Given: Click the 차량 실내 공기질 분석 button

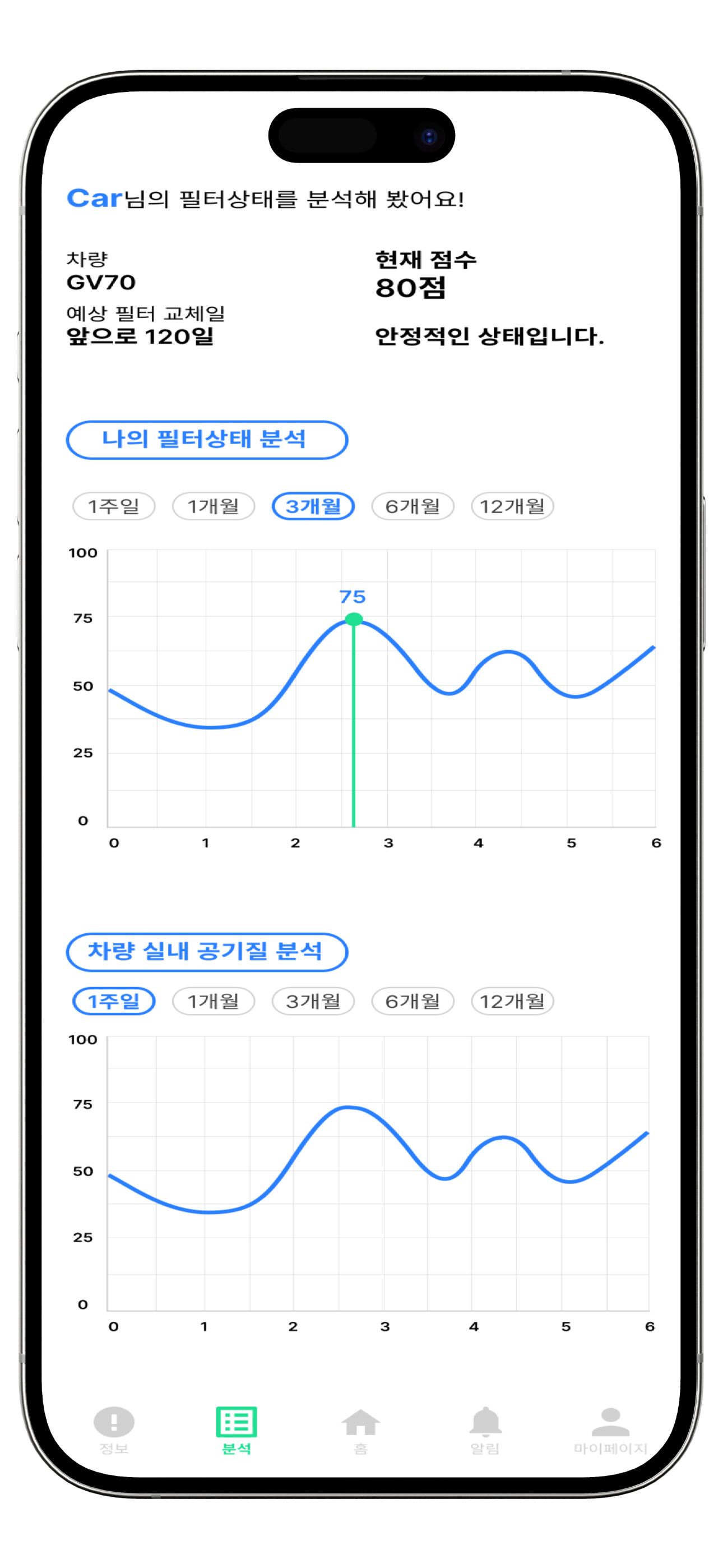Looking at the screenshot, I should pos(207,952).
